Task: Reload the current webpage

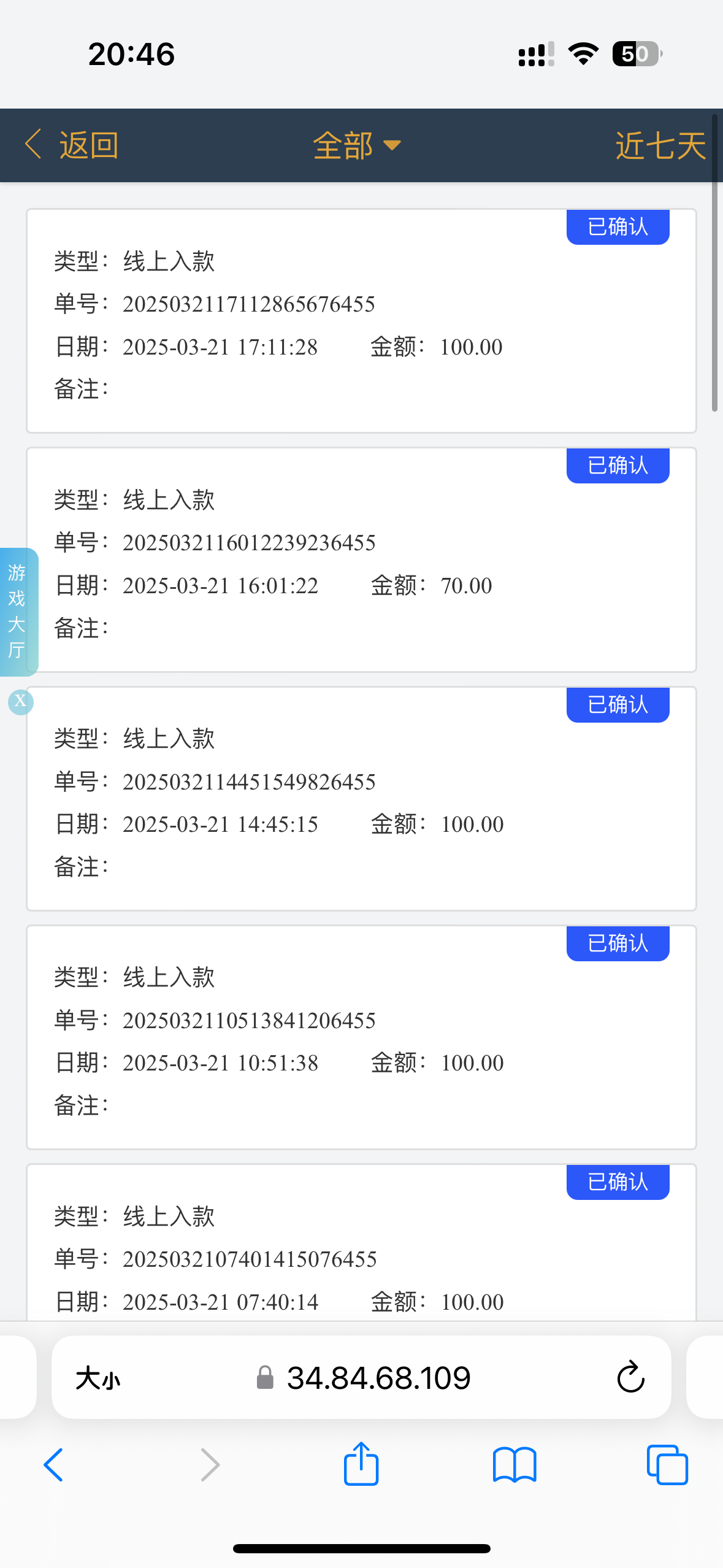Action: click(x=630, y=1377)
